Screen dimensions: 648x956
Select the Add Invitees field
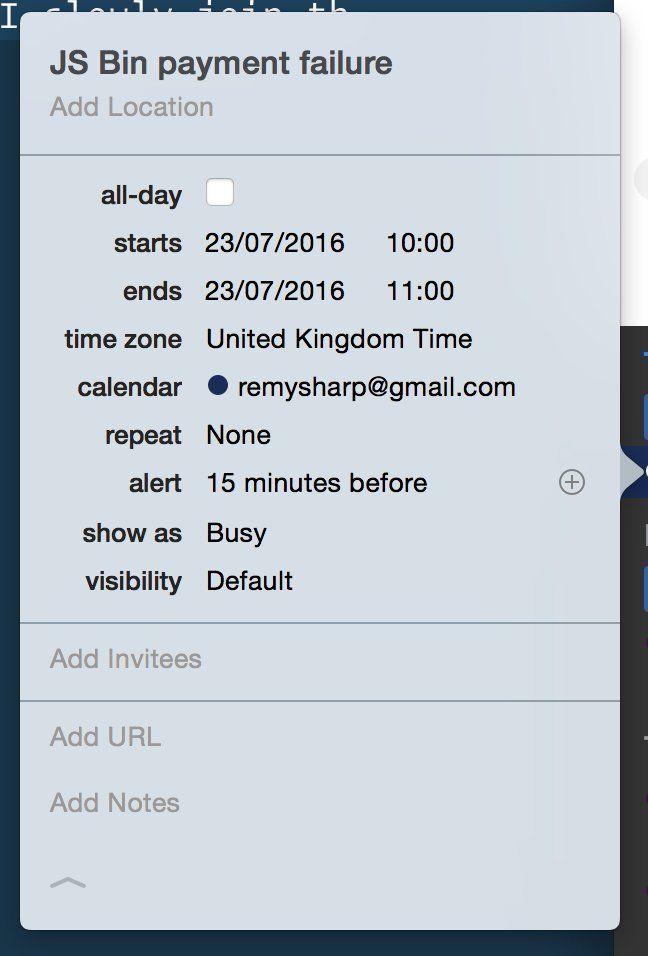click(x=126, y=659)
